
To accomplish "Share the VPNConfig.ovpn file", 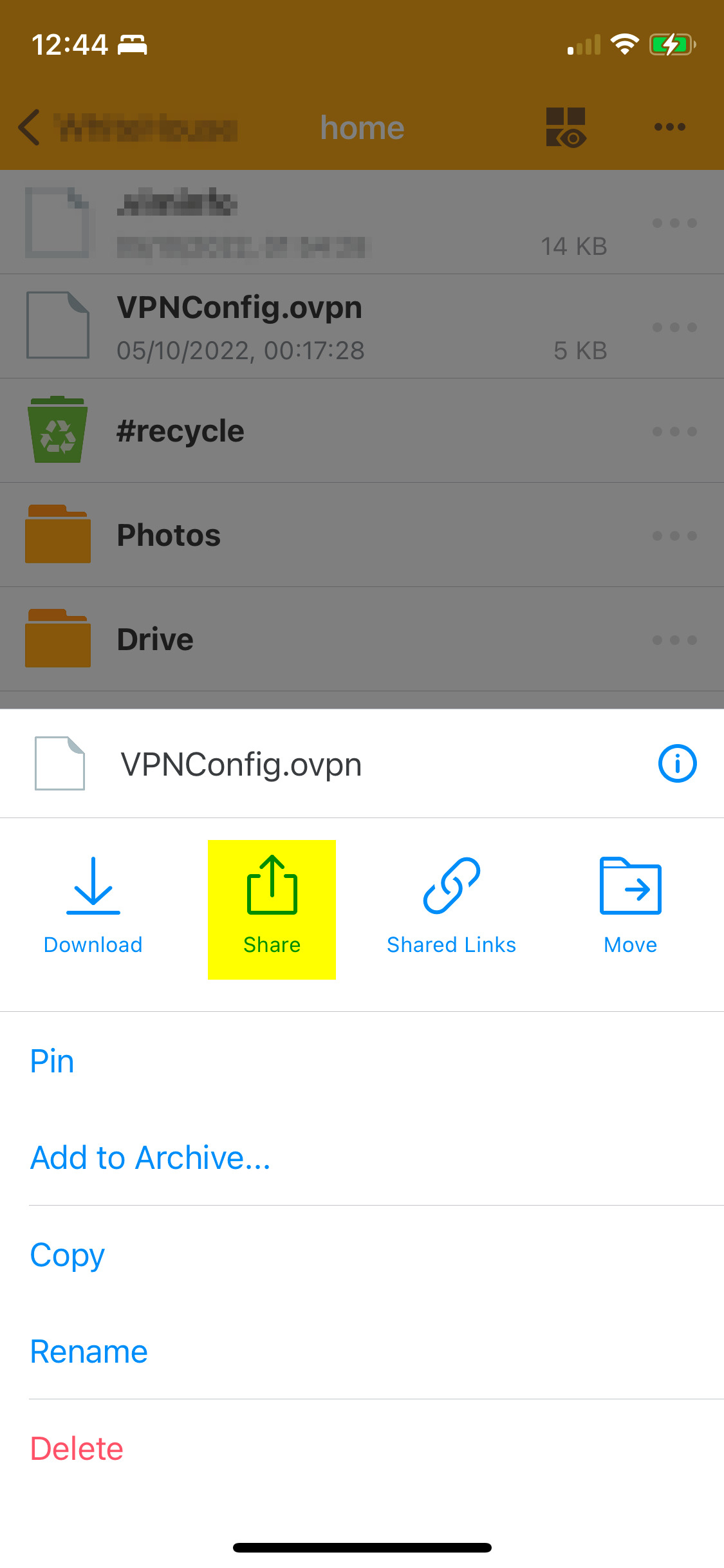I will (x=272, y=908).
